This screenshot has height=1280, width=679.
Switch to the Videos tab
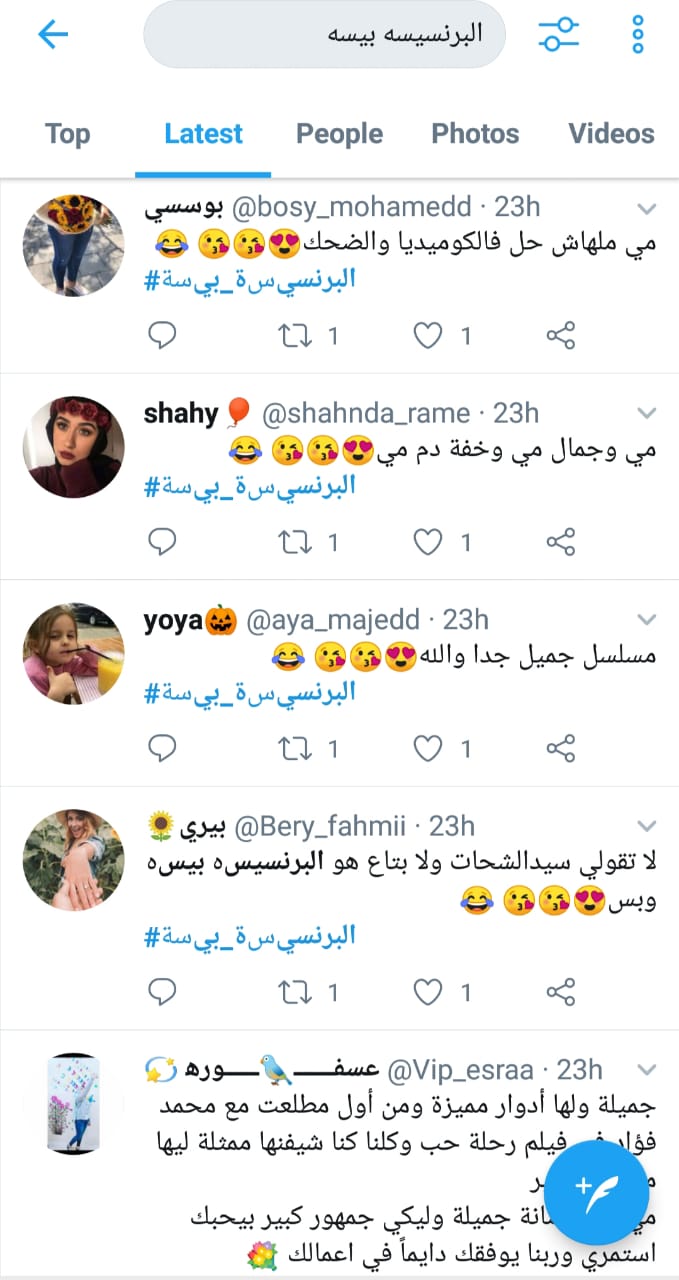click(611, 134)
